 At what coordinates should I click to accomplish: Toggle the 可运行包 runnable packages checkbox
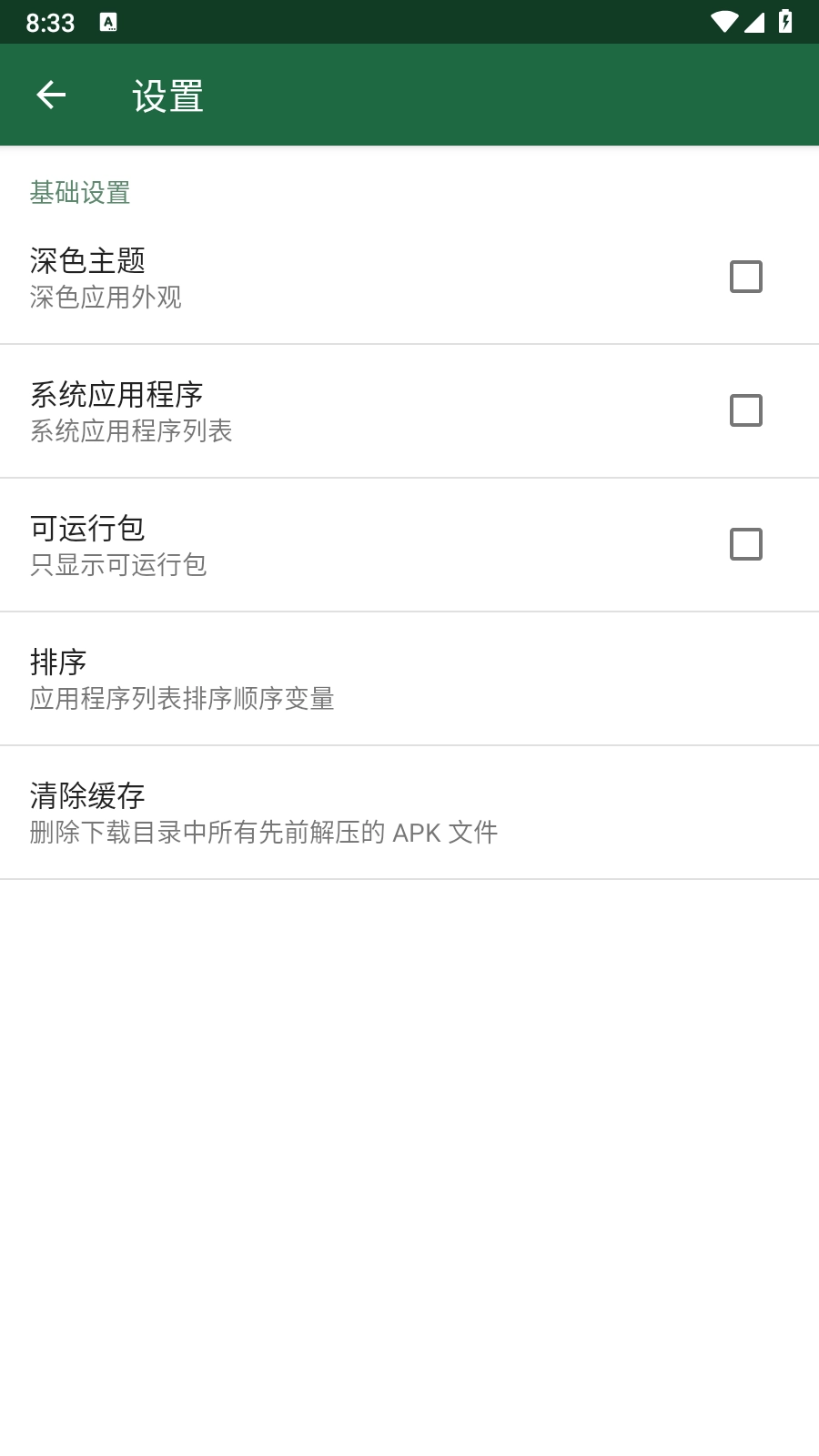pos(746,545)
